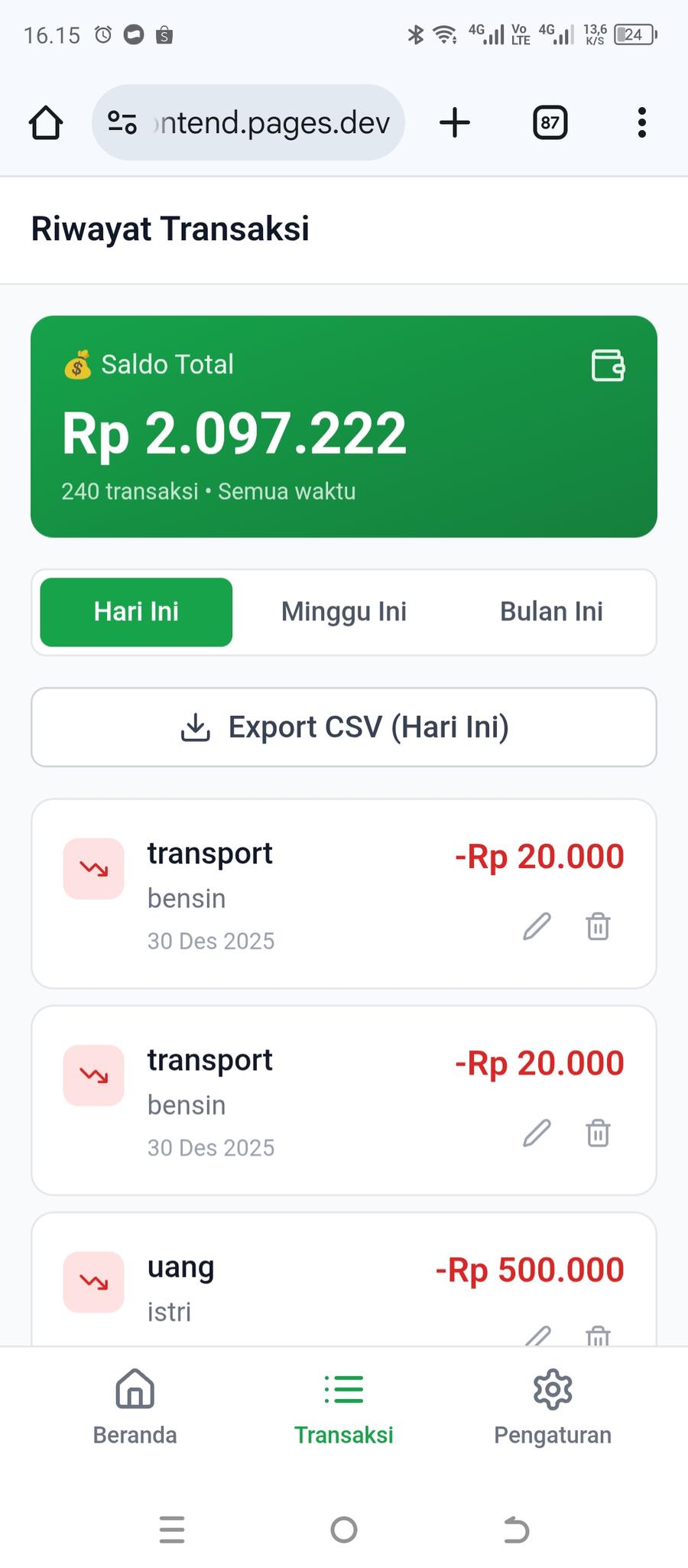Keep Hari Ini filter selected
The image size is (688, 1568).
click(x=135, y=612)
